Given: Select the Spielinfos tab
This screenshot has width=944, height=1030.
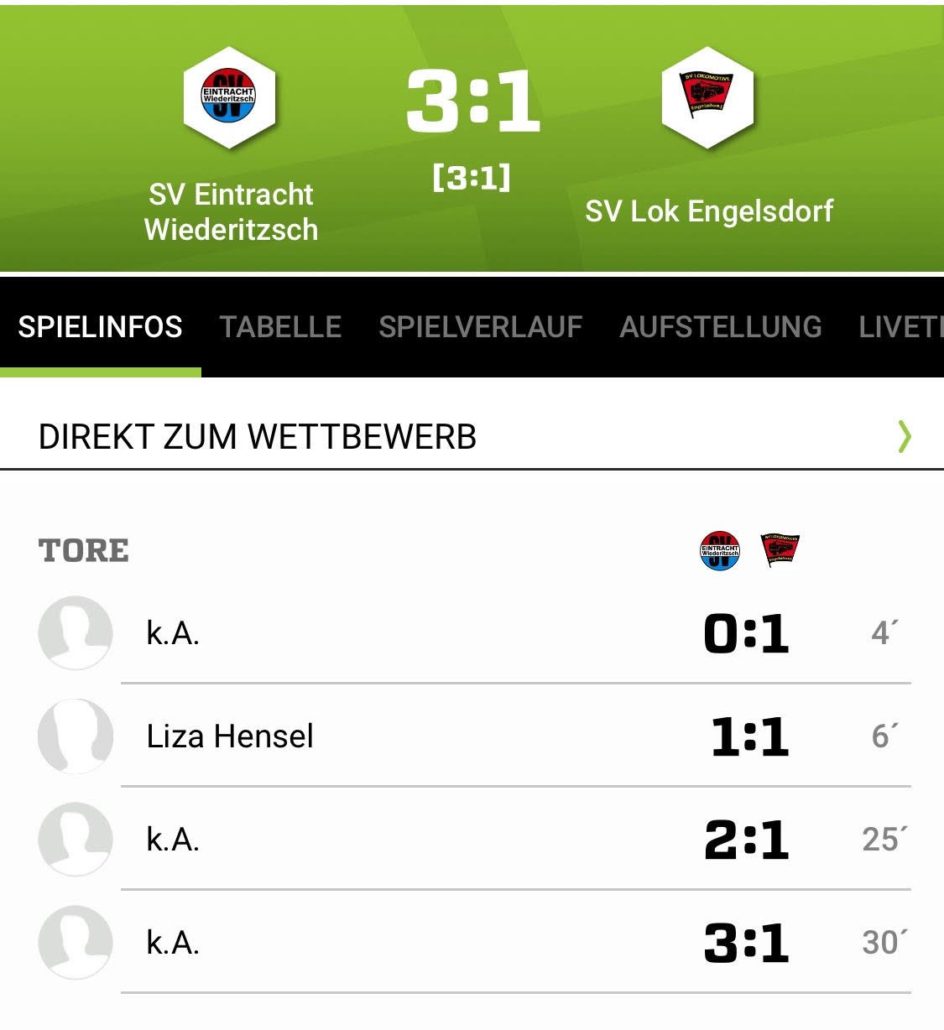Looking at the screenshot, I should click(100, 327).
